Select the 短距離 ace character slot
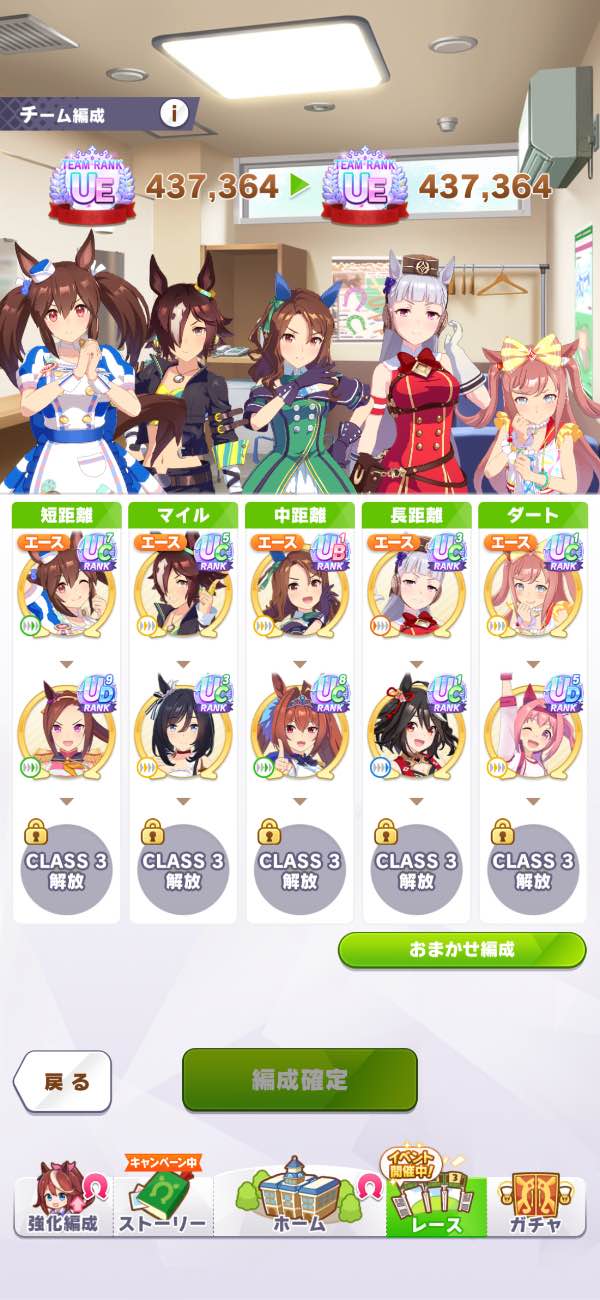 click(x=66, y=590)
